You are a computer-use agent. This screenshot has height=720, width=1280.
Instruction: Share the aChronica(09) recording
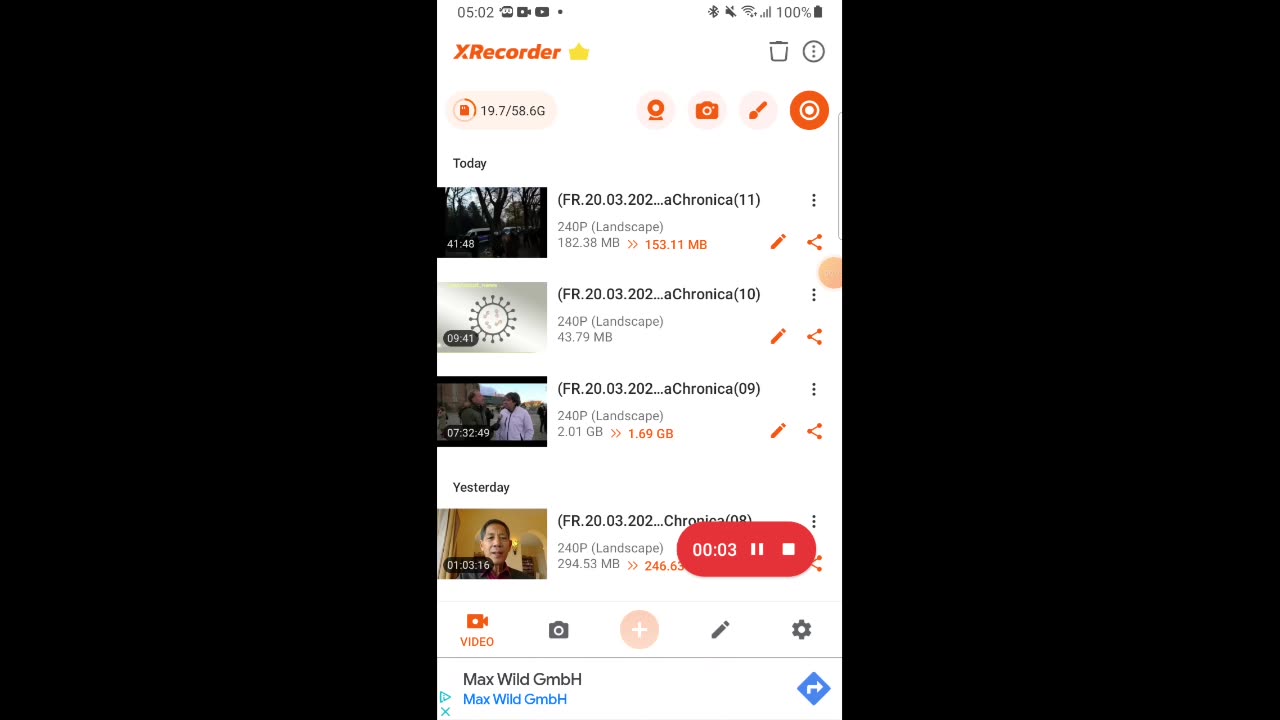coord(814,432)
